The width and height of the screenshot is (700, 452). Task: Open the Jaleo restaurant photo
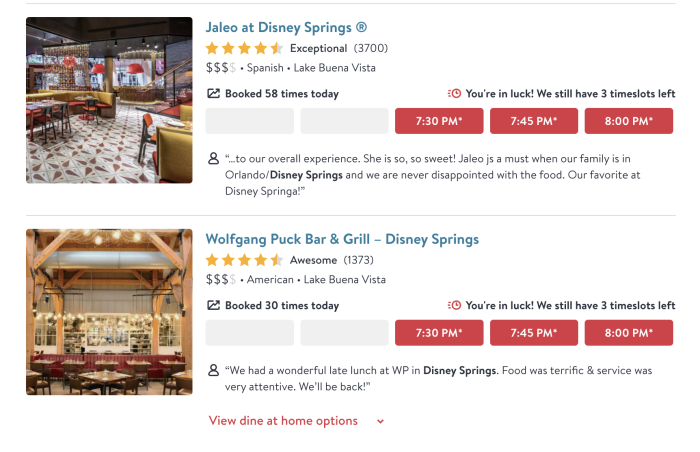pyautogui.click(x=109, y=100)
